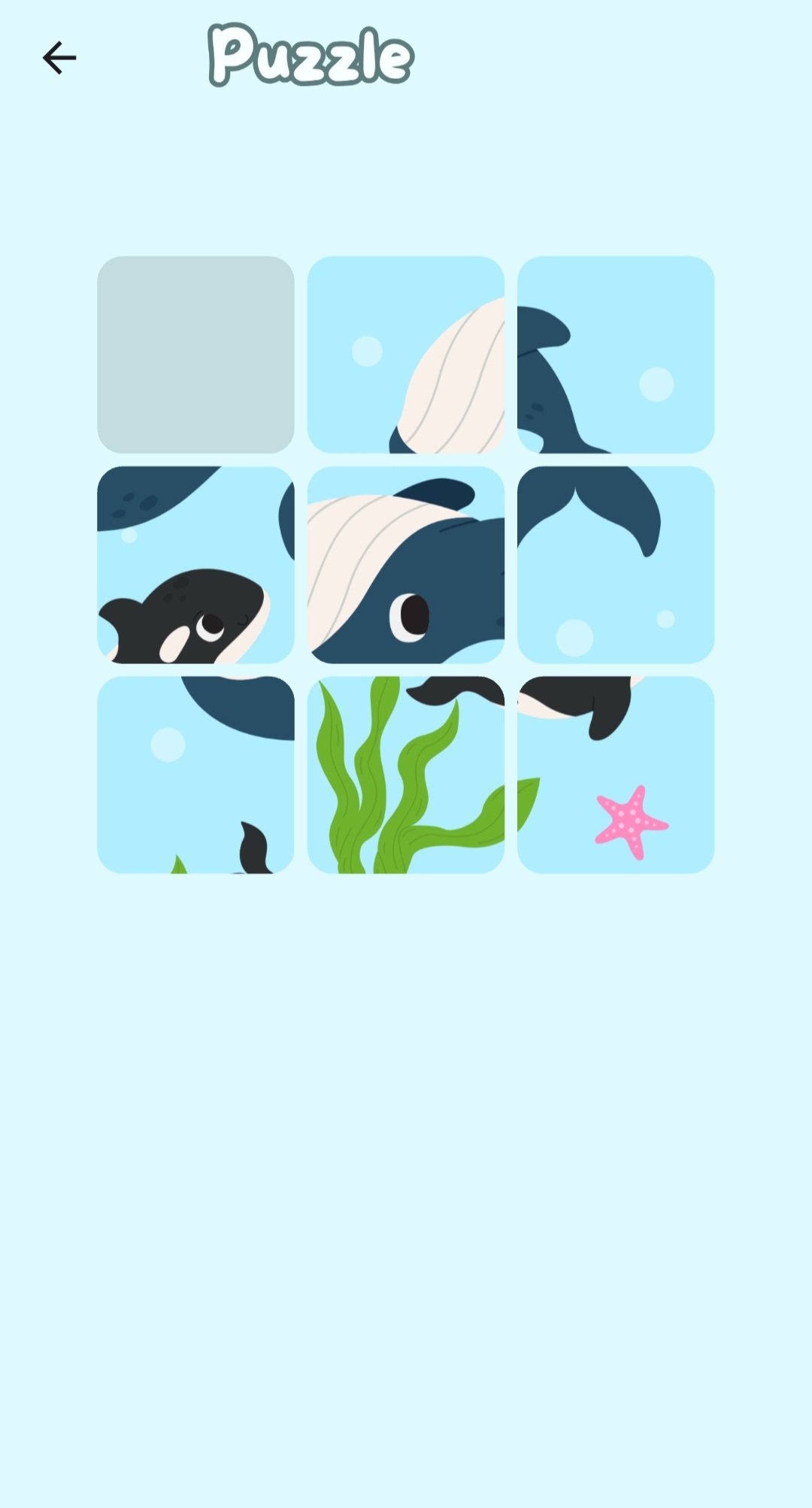Select the pink starfish puzzle tile
The height and width of the screenshot is (1508, 812).
point(615,775)
